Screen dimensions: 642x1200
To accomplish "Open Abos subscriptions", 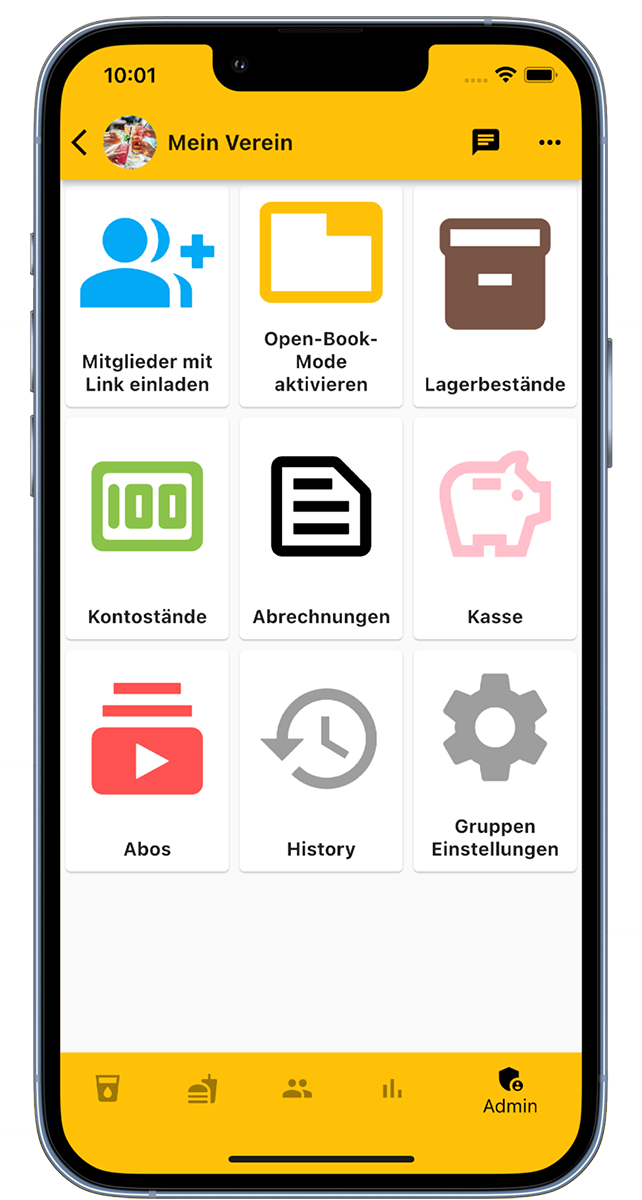I will [147, 761].
